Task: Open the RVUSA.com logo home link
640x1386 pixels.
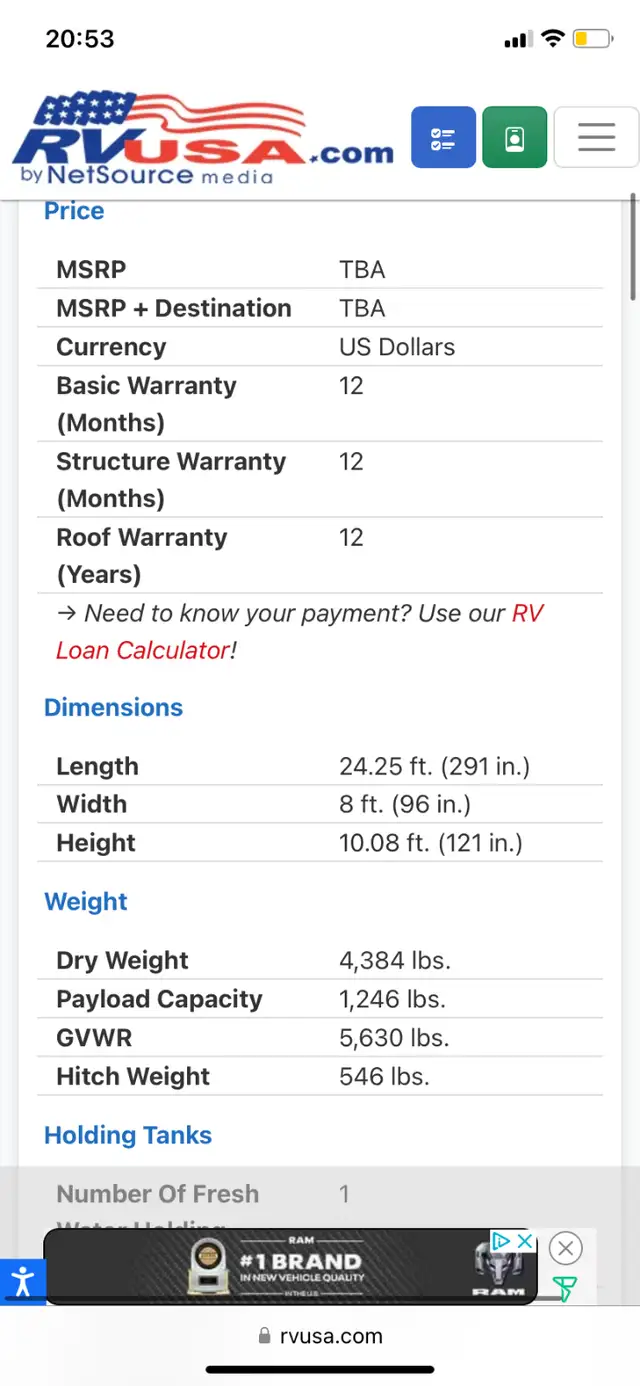Action: [203, 139]
